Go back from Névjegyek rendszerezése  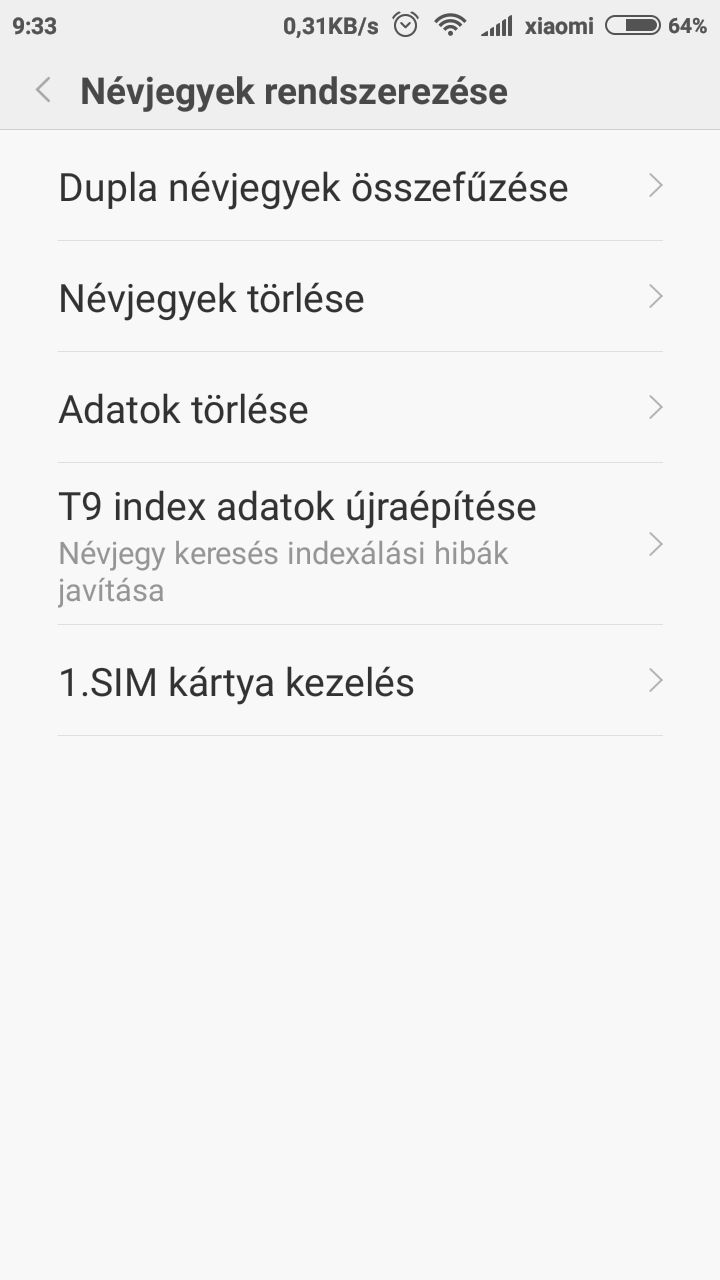click(43, 91)
